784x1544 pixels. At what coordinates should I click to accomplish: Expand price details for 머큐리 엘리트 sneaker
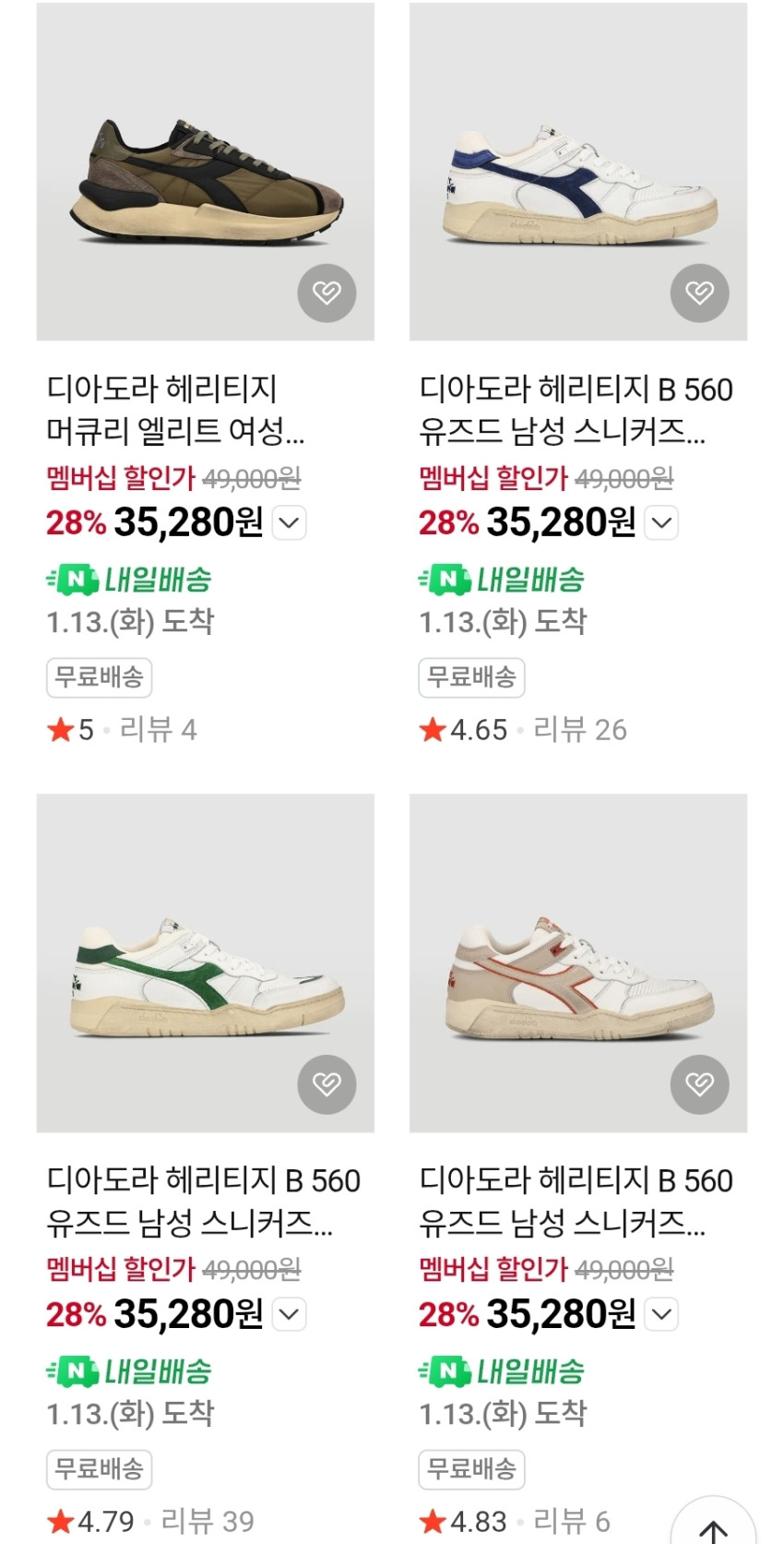point(290,523)
